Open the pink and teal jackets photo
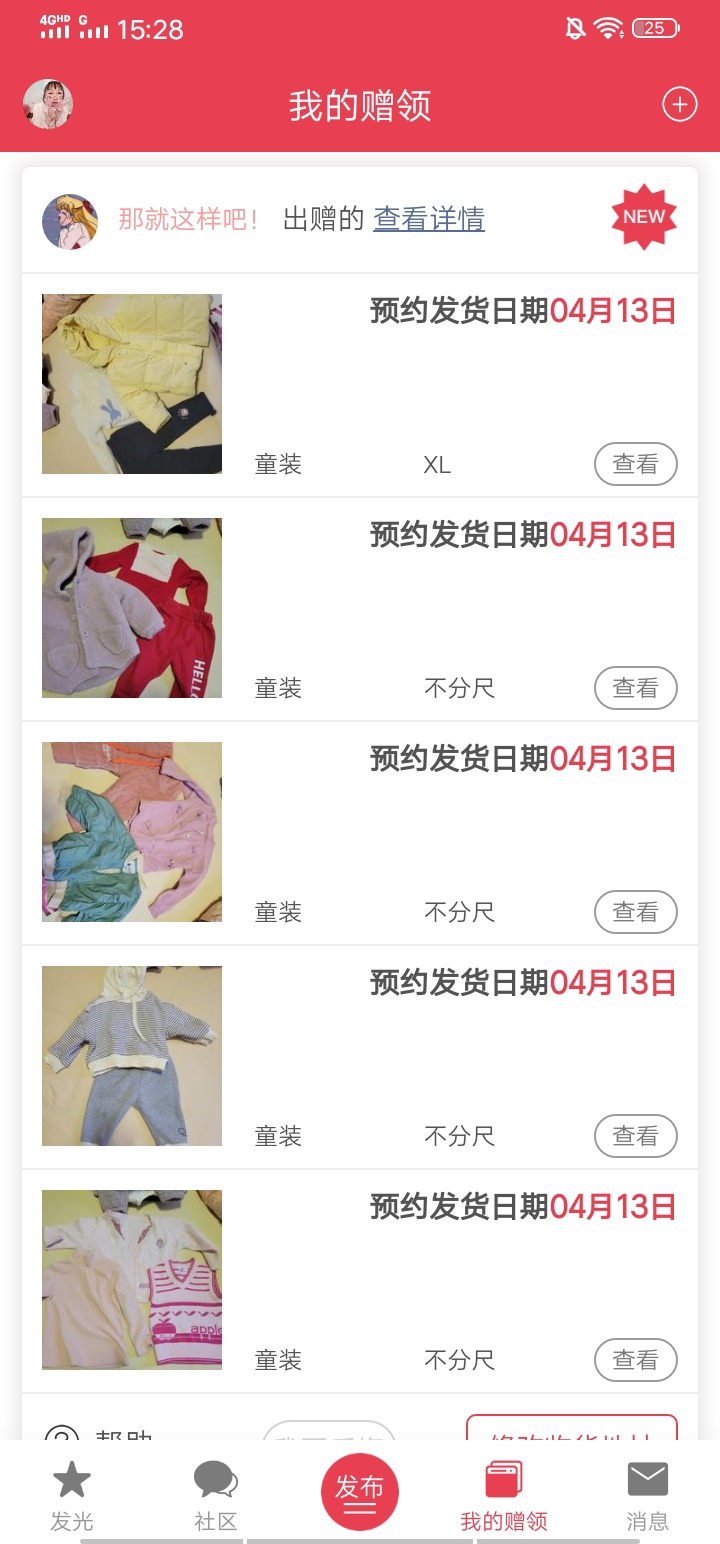The height and width of the screenshot is (1544, 720). [132, 832]
